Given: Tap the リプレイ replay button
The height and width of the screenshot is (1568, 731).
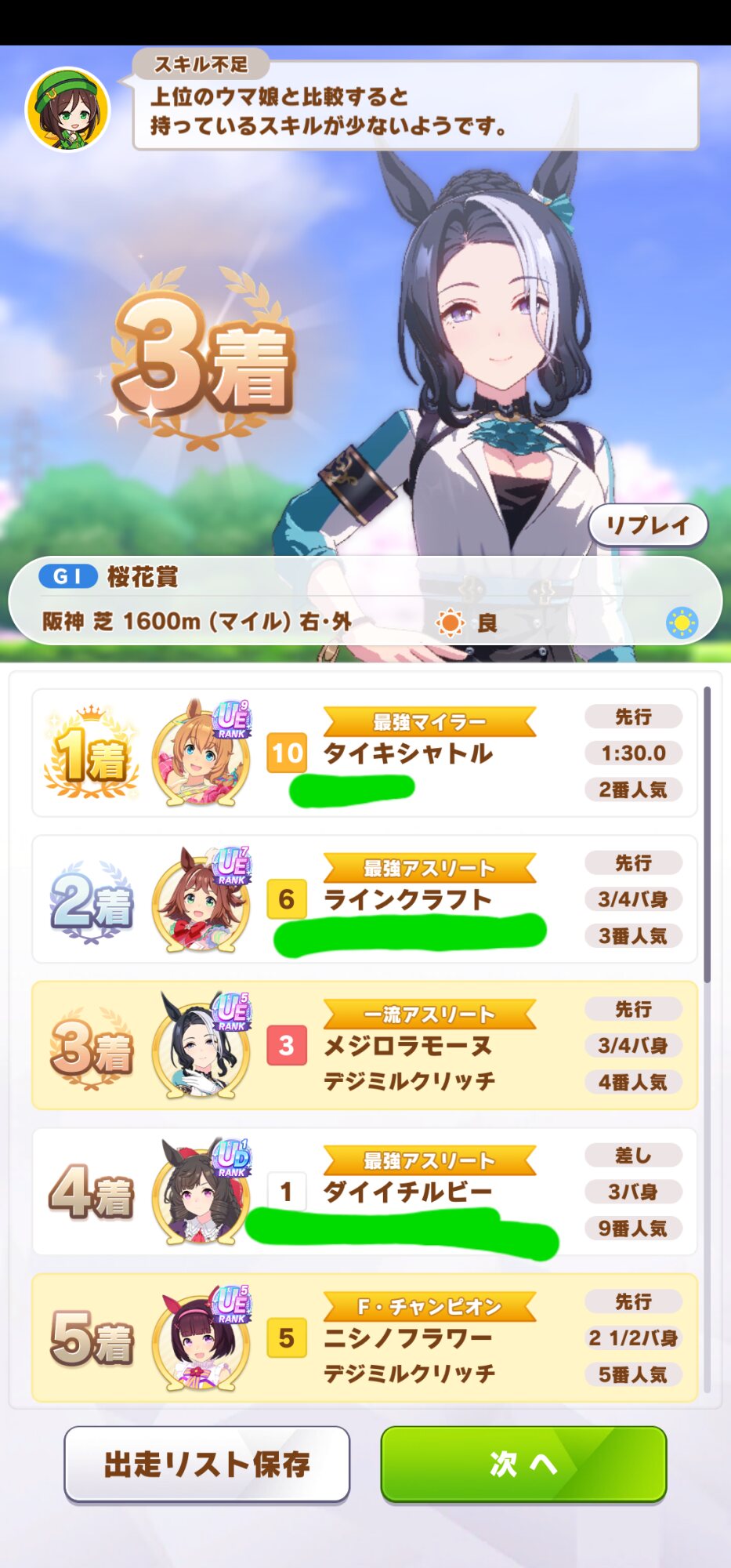Looking at the screenshot, I should point(648,524).
